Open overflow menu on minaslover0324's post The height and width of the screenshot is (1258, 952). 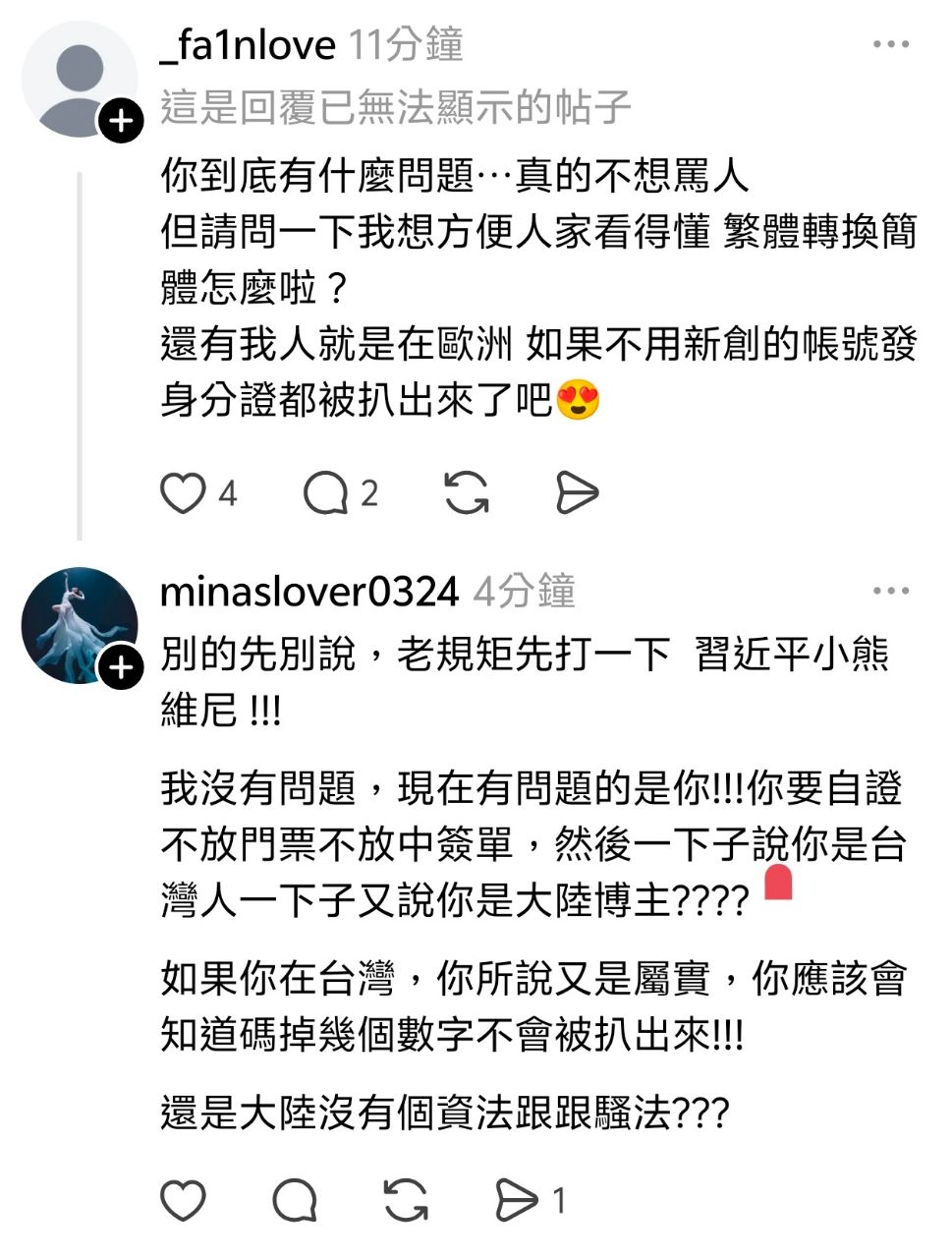[890, 592]
